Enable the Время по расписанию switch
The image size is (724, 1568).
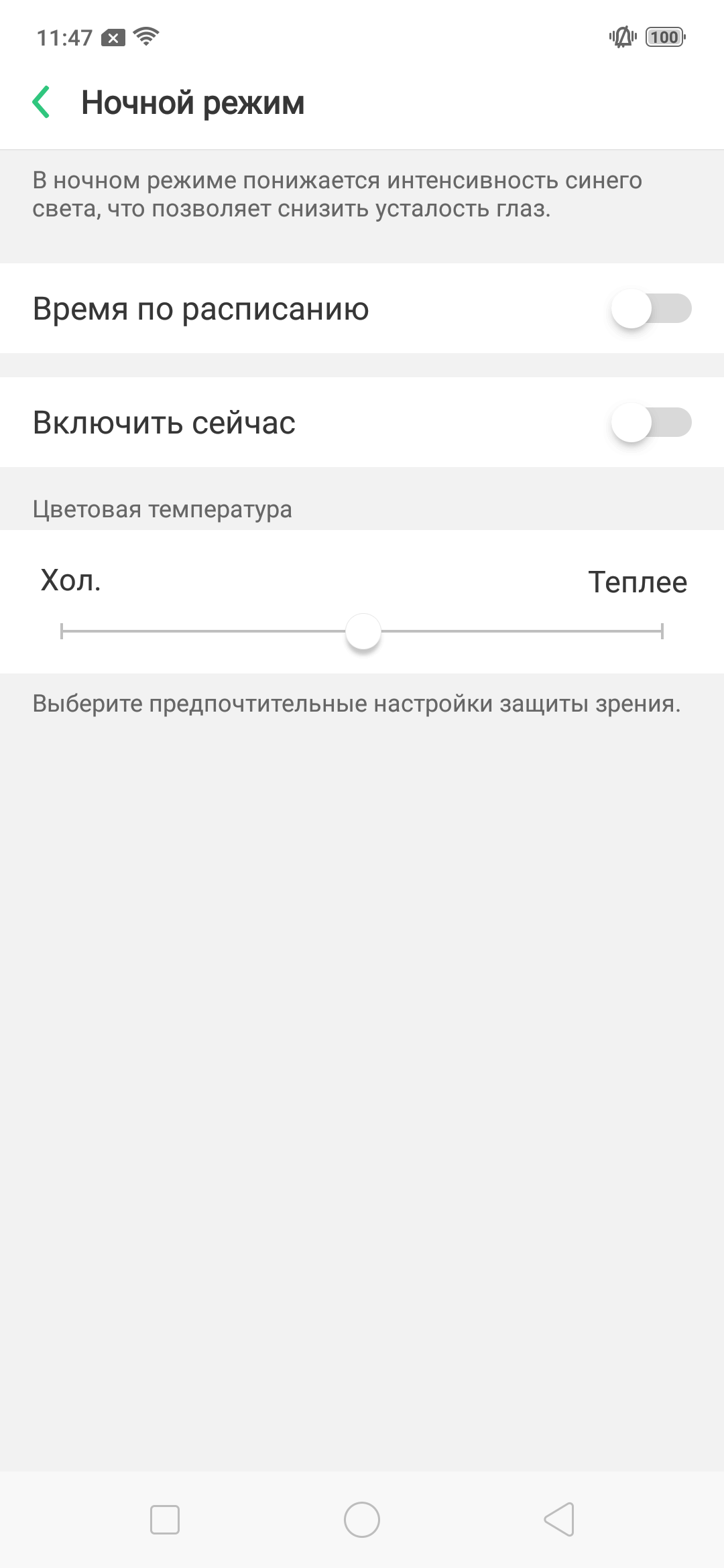[x=650, y=309]
